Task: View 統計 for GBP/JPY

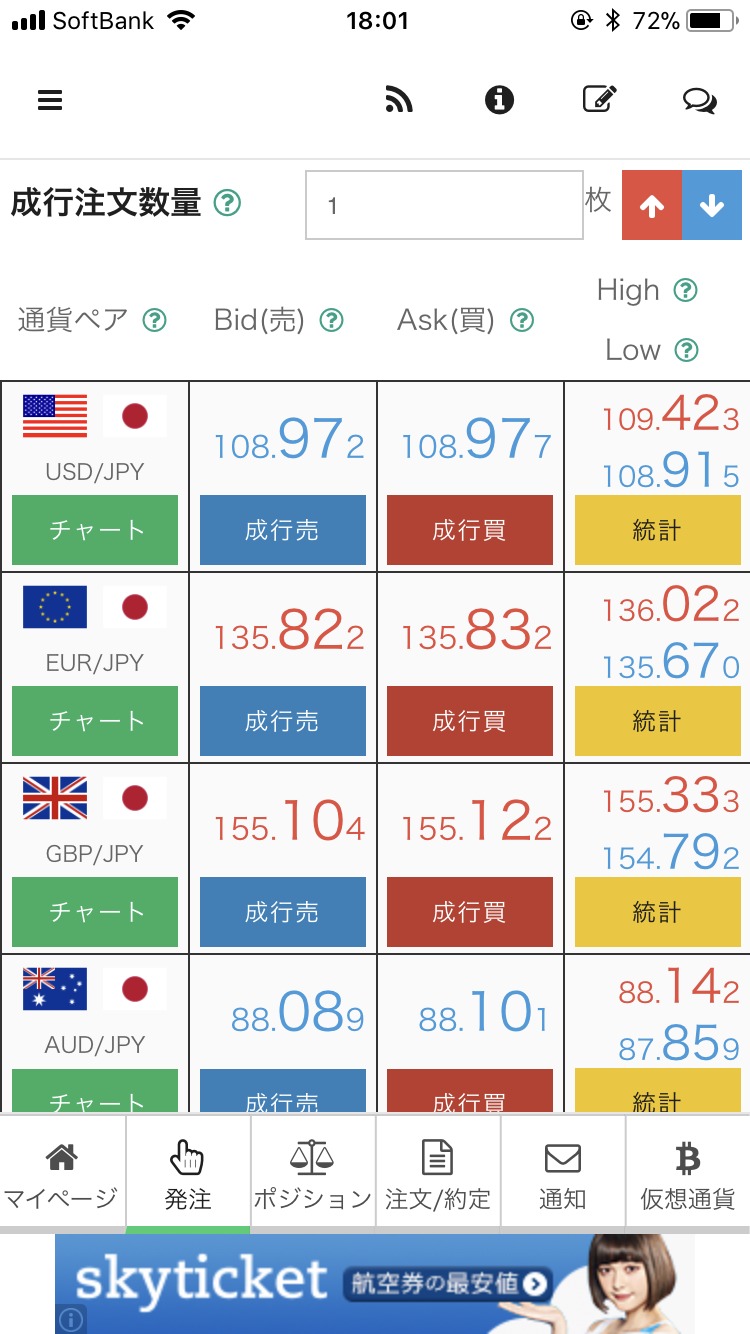Action: click(657, 912)
